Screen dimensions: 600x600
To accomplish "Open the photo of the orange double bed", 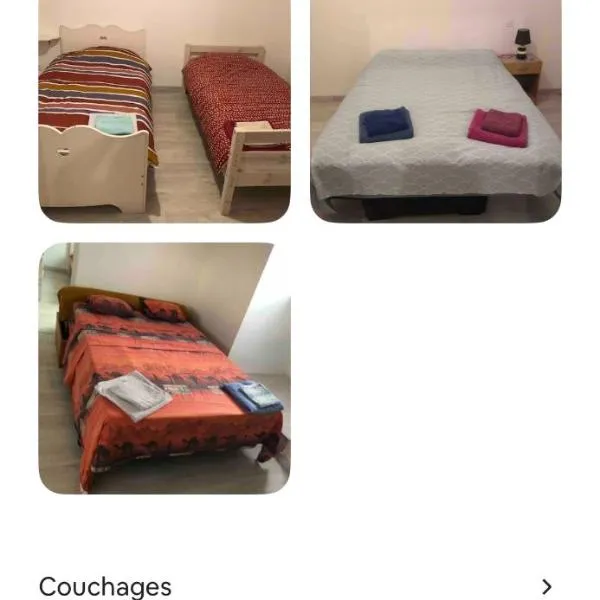I will point(165,368).
